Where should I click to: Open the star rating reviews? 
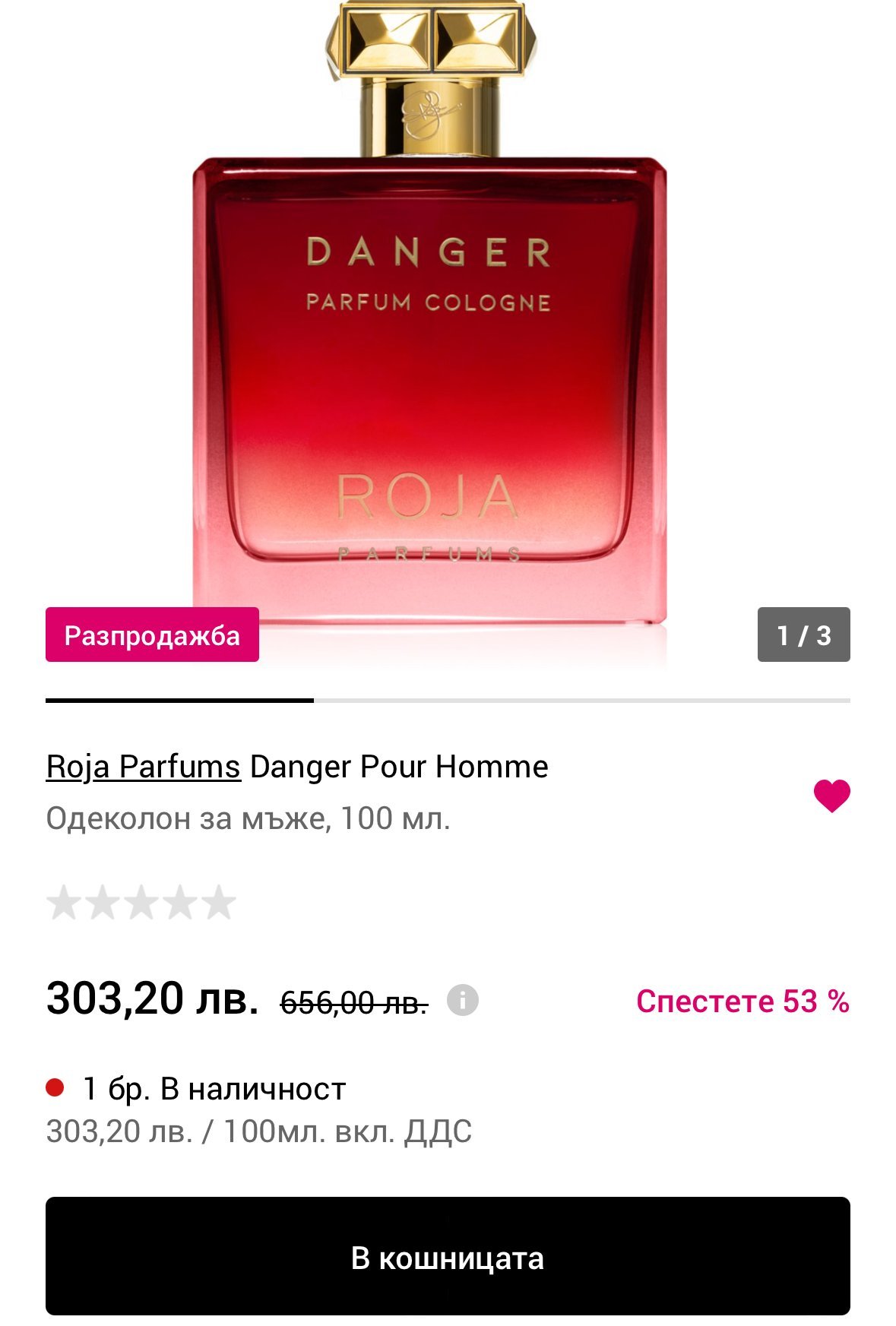coord(141,903)
